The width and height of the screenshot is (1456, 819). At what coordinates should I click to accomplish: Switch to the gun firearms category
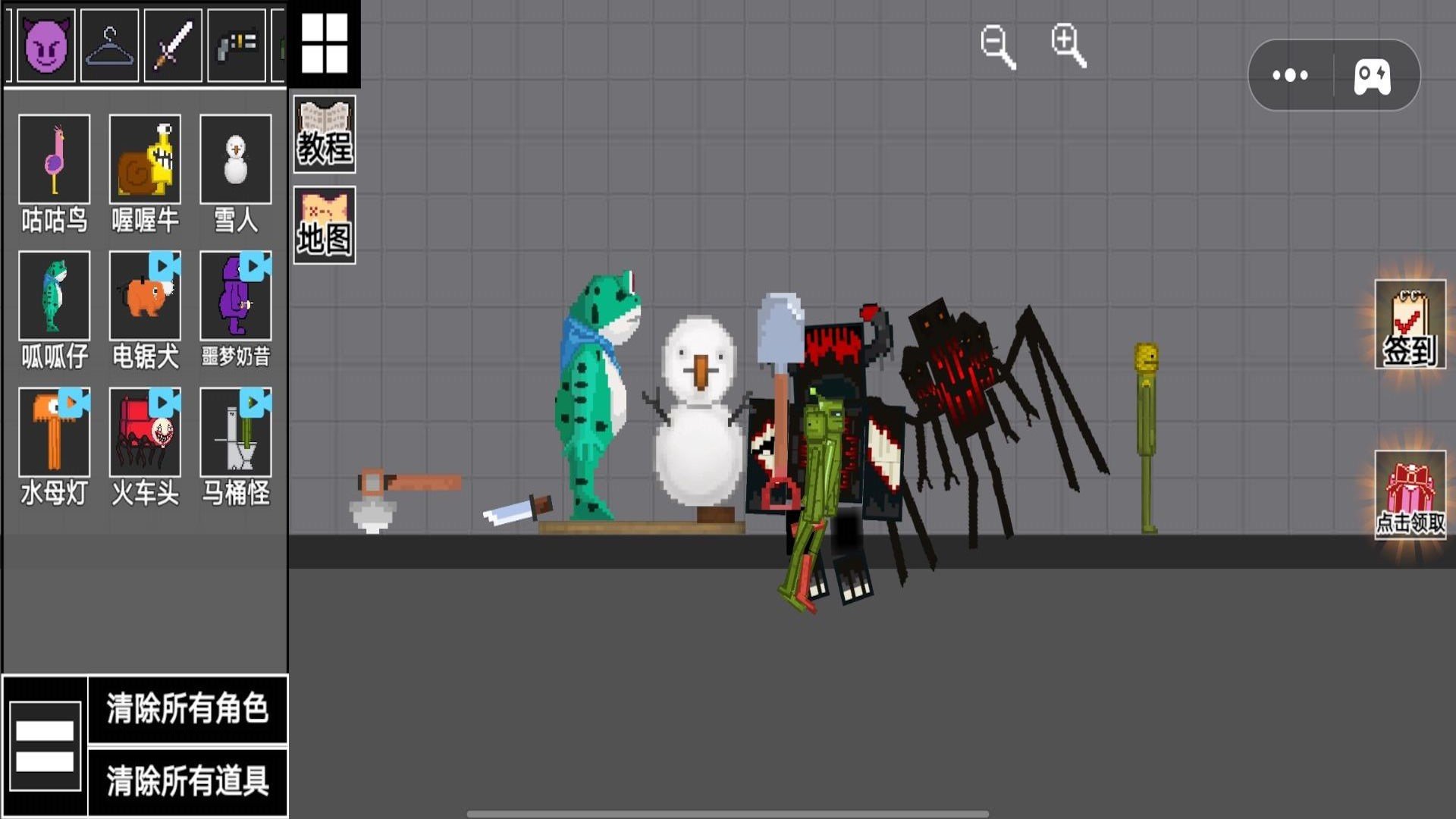tap(237, 45)
